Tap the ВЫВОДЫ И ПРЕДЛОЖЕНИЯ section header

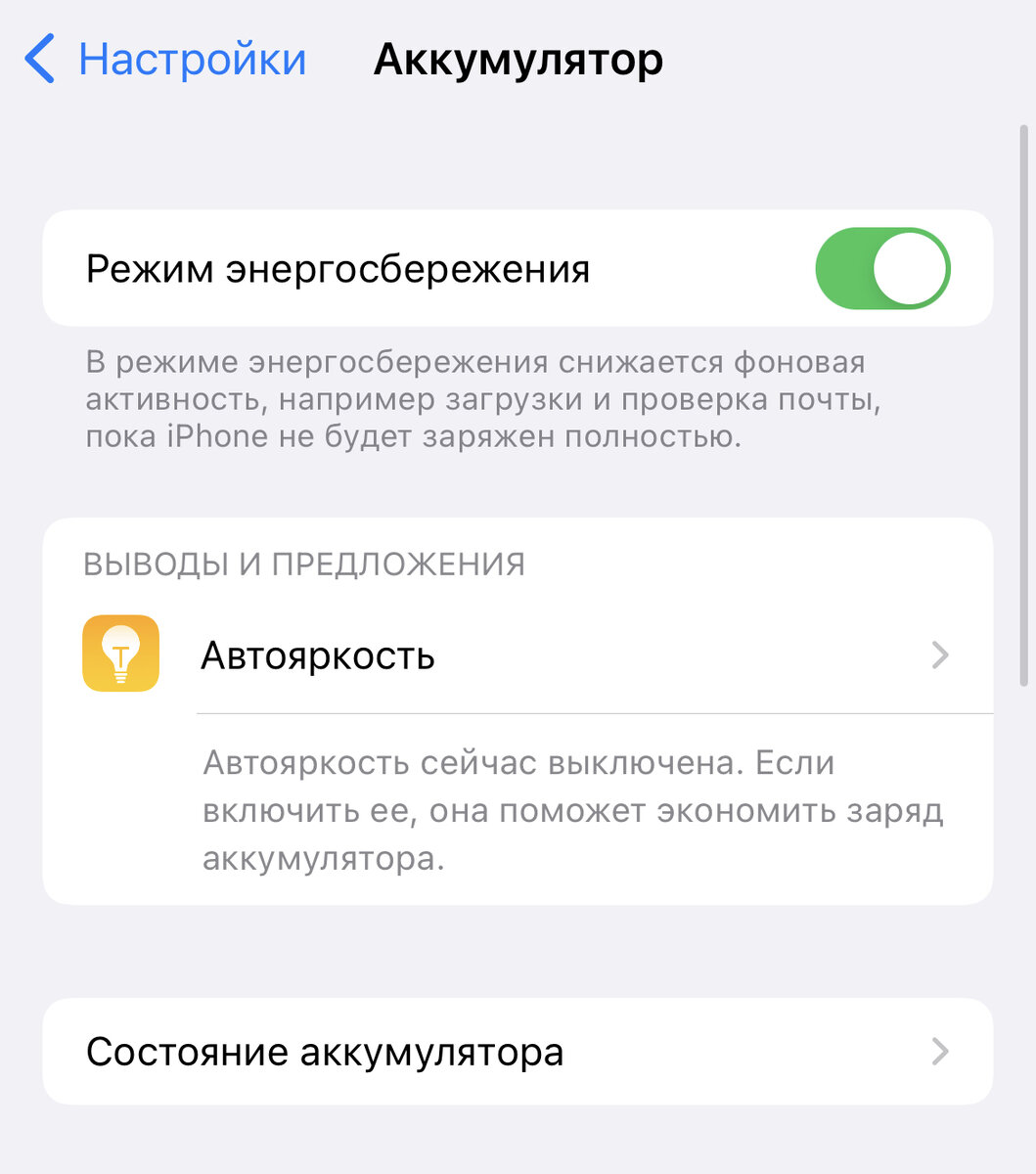(x=304, y=564)
